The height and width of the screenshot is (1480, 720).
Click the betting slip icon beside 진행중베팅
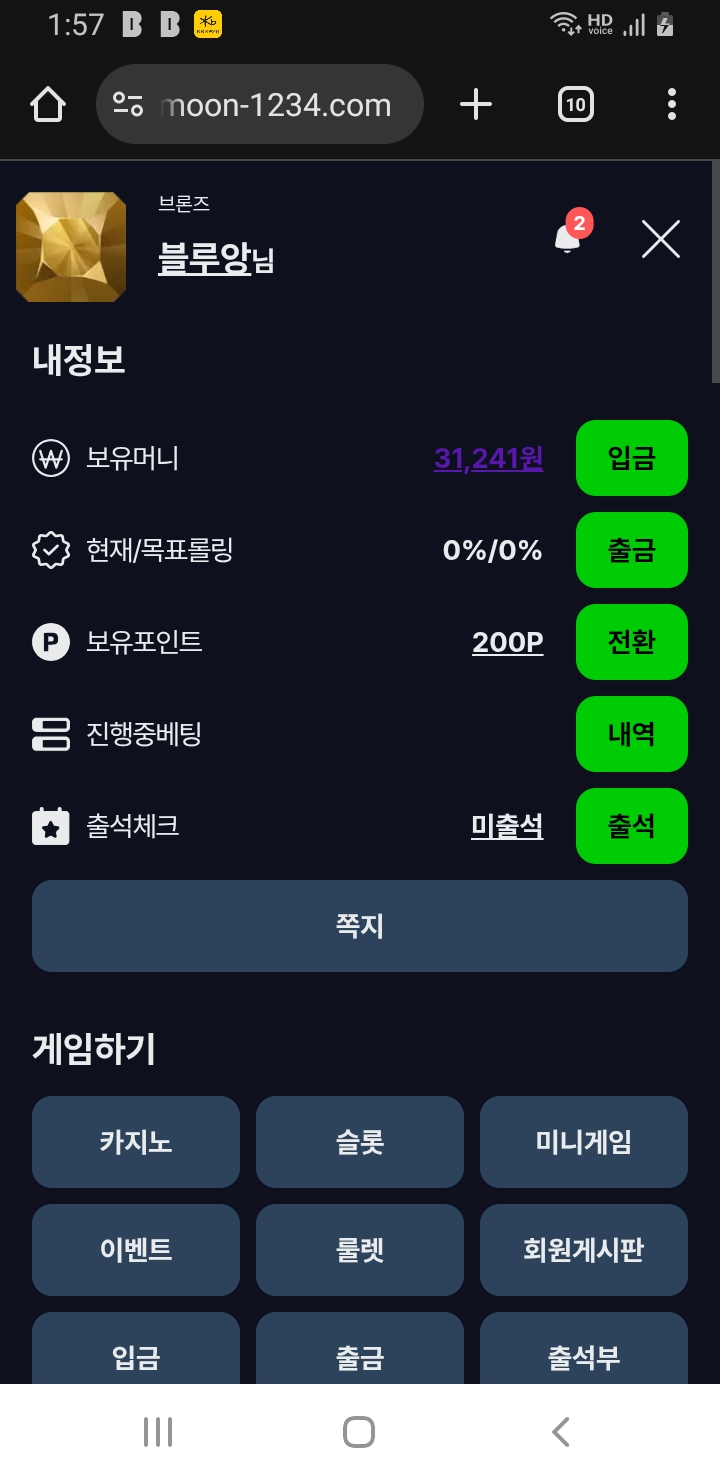(50, 734)
